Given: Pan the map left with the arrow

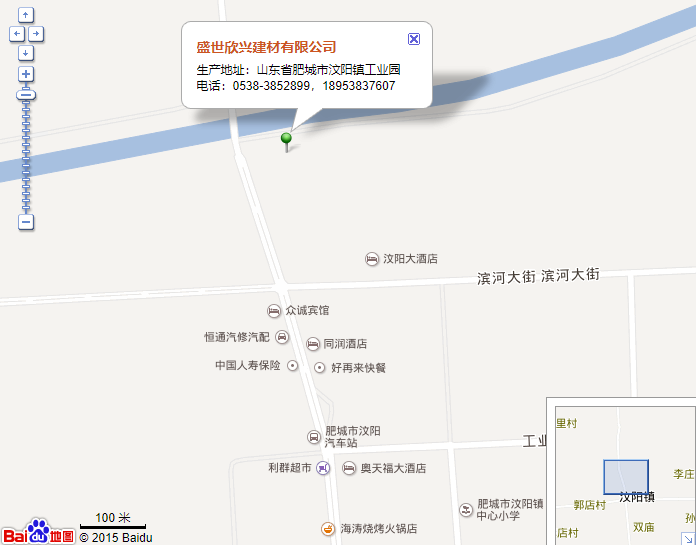Looking at the screenshot, I should 16,33.
